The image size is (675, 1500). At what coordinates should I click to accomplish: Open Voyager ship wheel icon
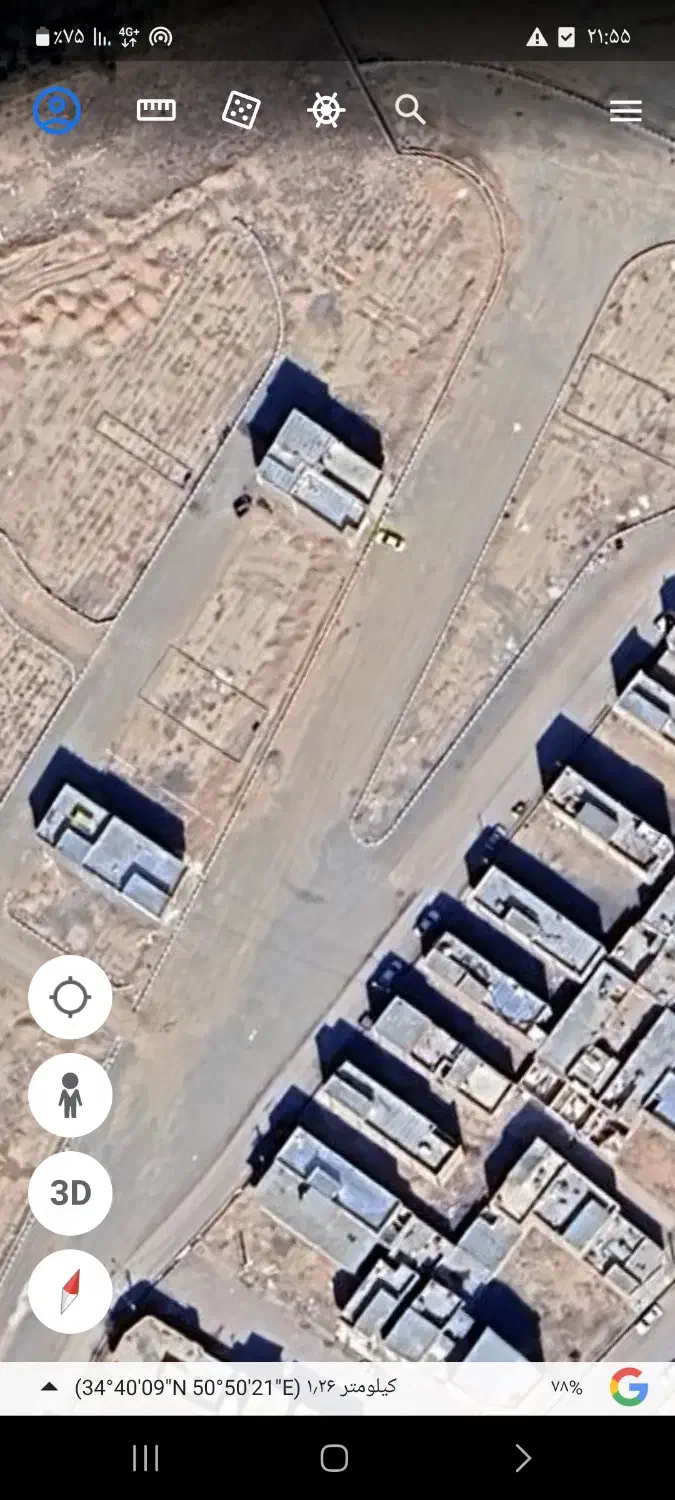[326, 110]
